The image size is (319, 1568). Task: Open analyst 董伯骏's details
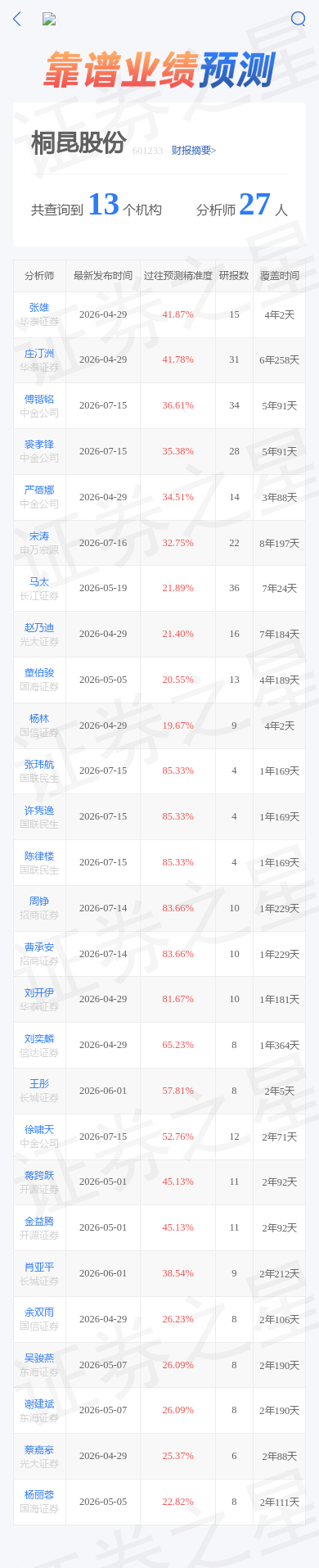[39, 673]
